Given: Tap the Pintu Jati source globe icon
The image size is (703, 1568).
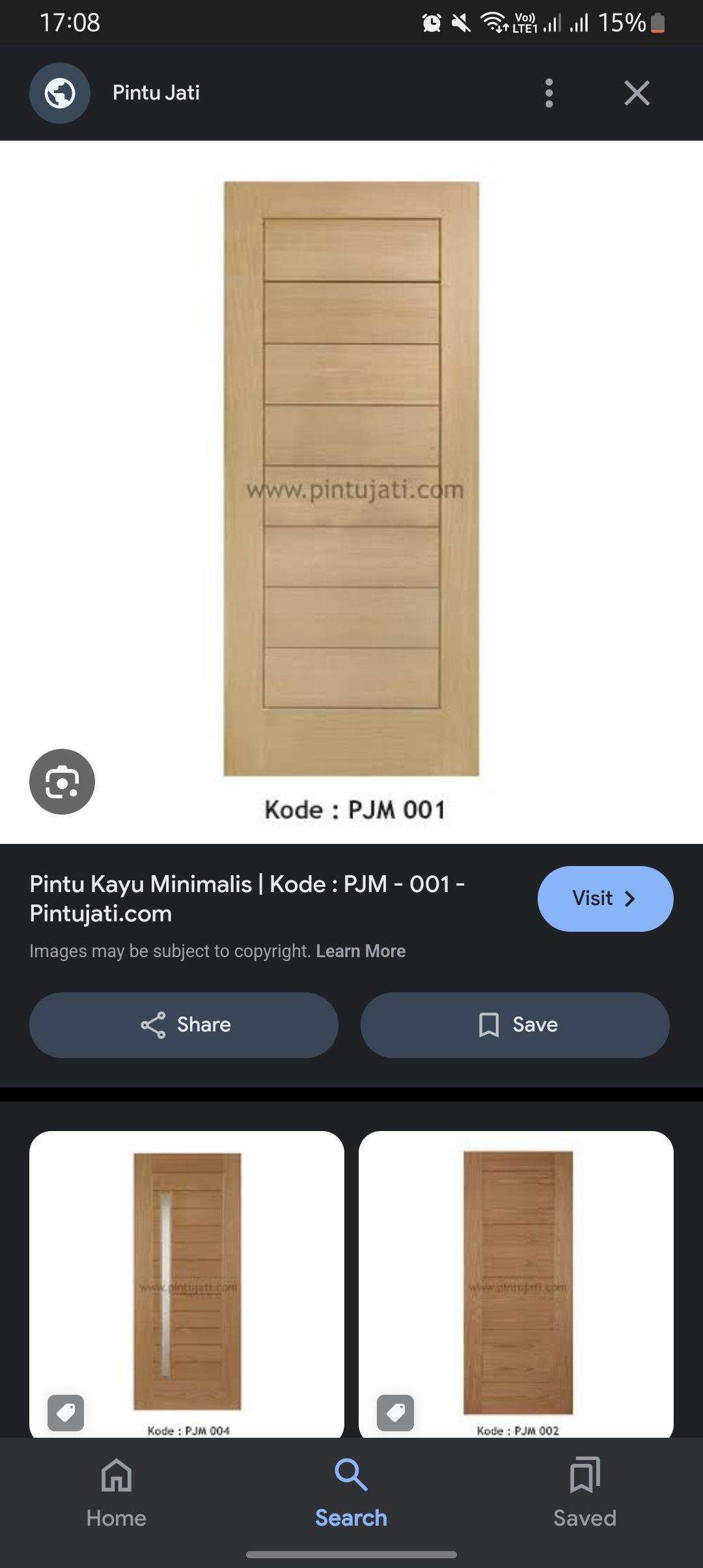Looking at the screenshot, I should pos(60,93).
